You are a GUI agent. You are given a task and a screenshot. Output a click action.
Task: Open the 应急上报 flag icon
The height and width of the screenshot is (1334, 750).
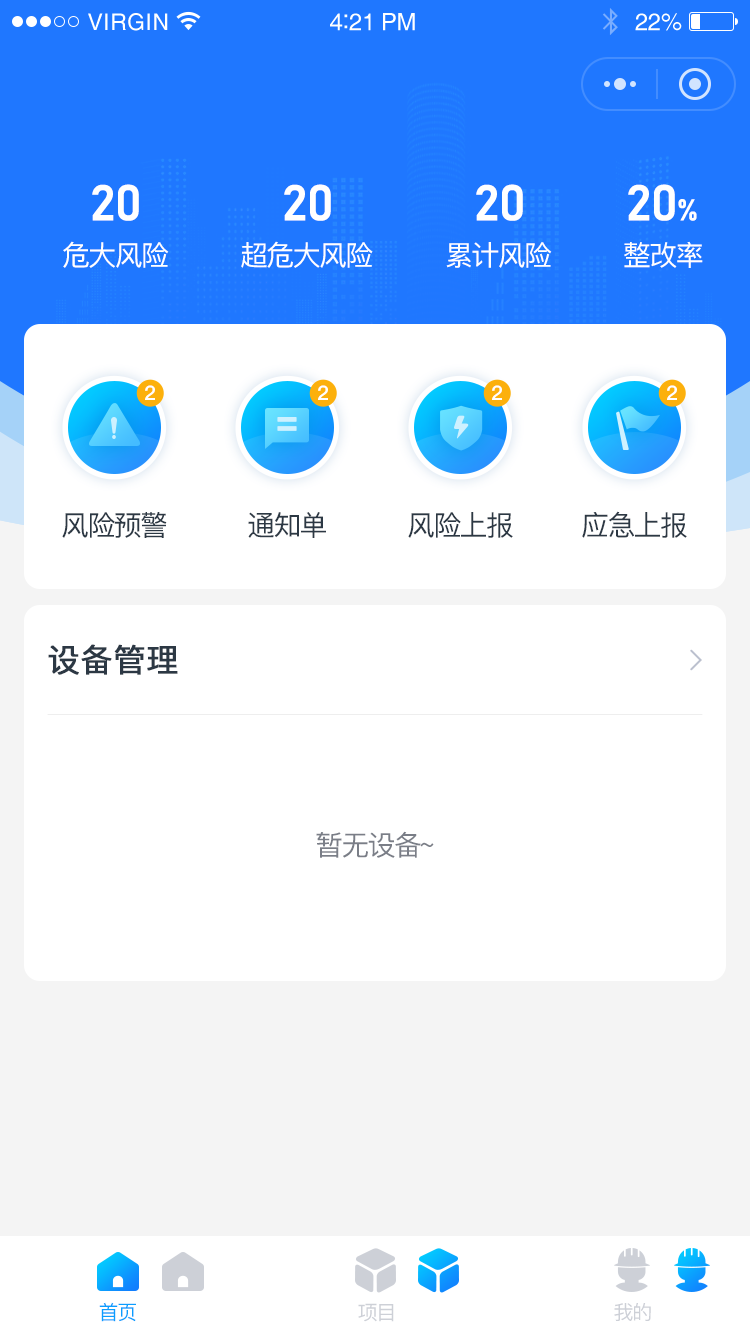pos(633,427)
